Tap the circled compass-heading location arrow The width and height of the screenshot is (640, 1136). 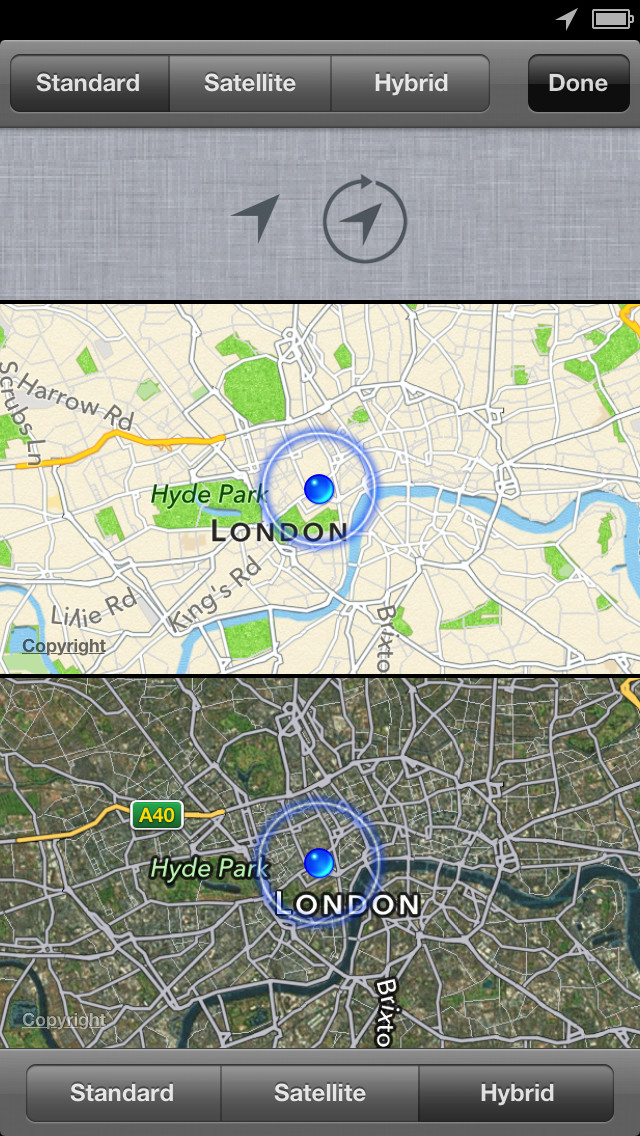pos(365,218)
